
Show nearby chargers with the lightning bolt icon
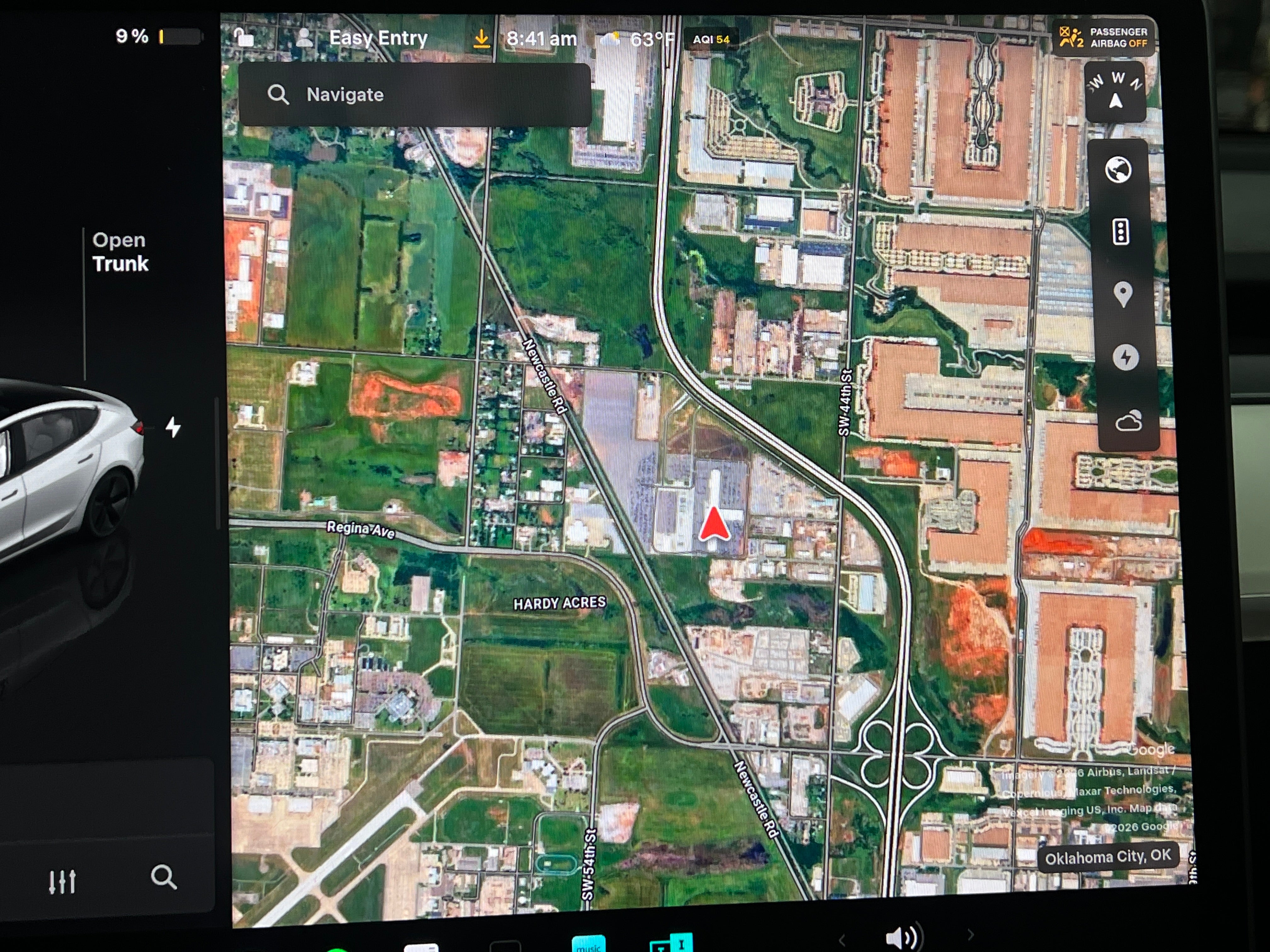[x=1125, y=357]
